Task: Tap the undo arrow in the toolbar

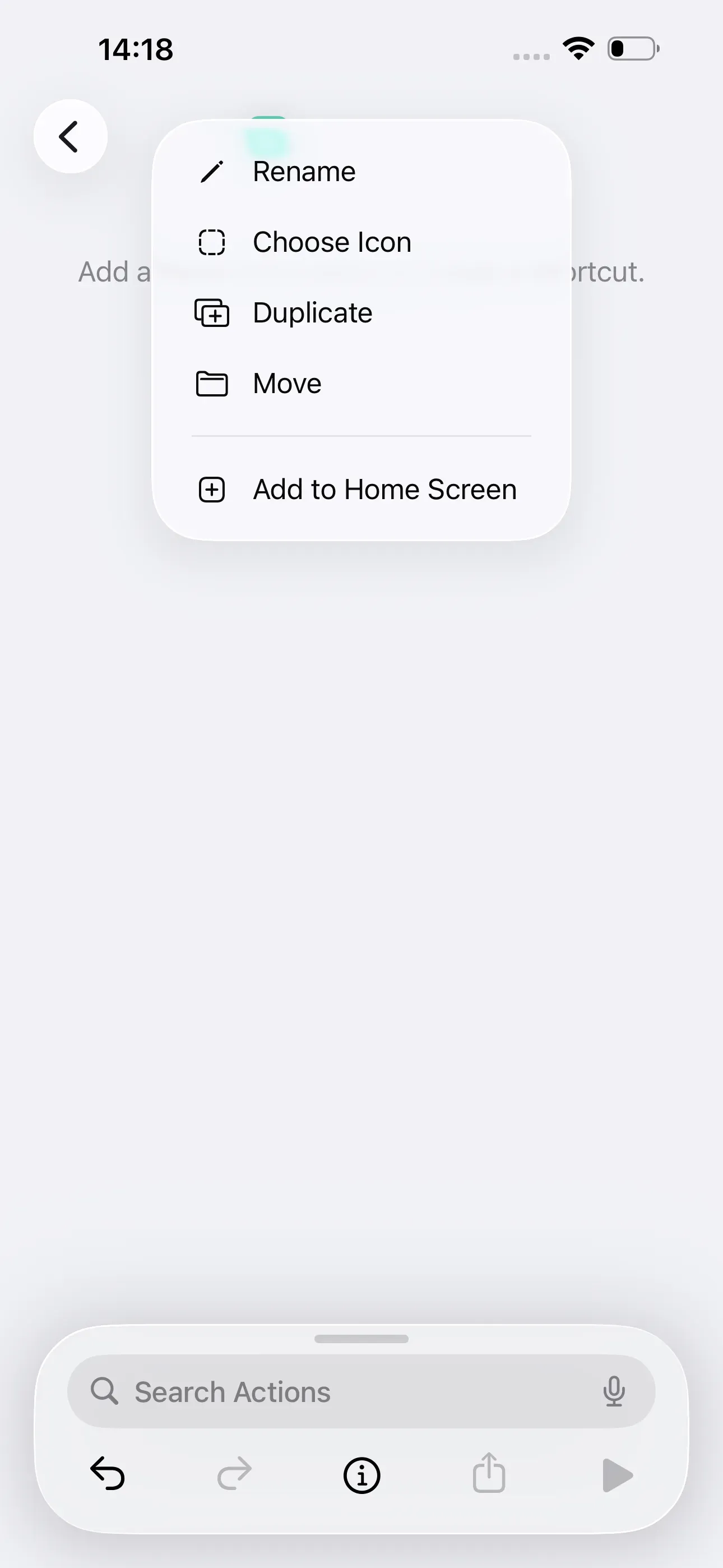Action: pyautogui.click(x=107, y=1474)
